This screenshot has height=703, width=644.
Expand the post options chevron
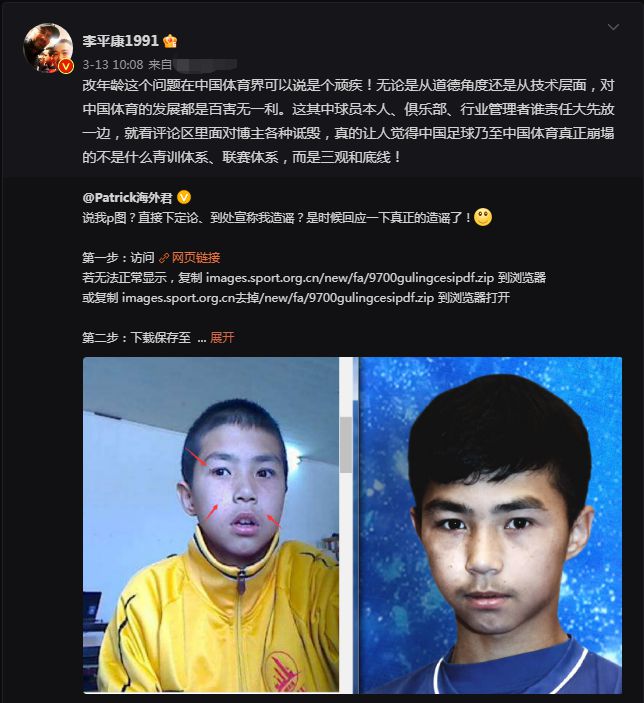pos(612,29)
